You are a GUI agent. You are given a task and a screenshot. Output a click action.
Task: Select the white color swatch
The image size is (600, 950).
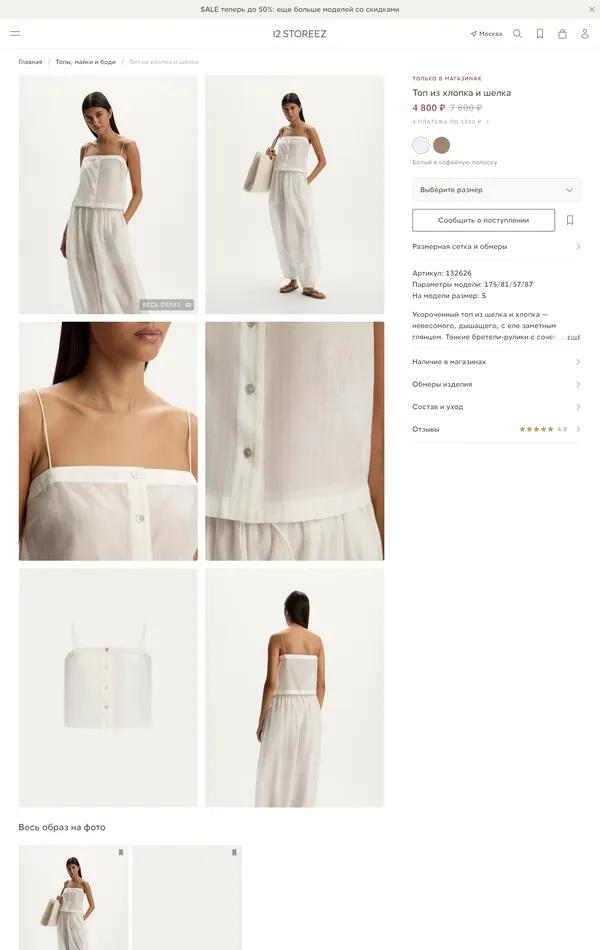[x=421, y=145]
